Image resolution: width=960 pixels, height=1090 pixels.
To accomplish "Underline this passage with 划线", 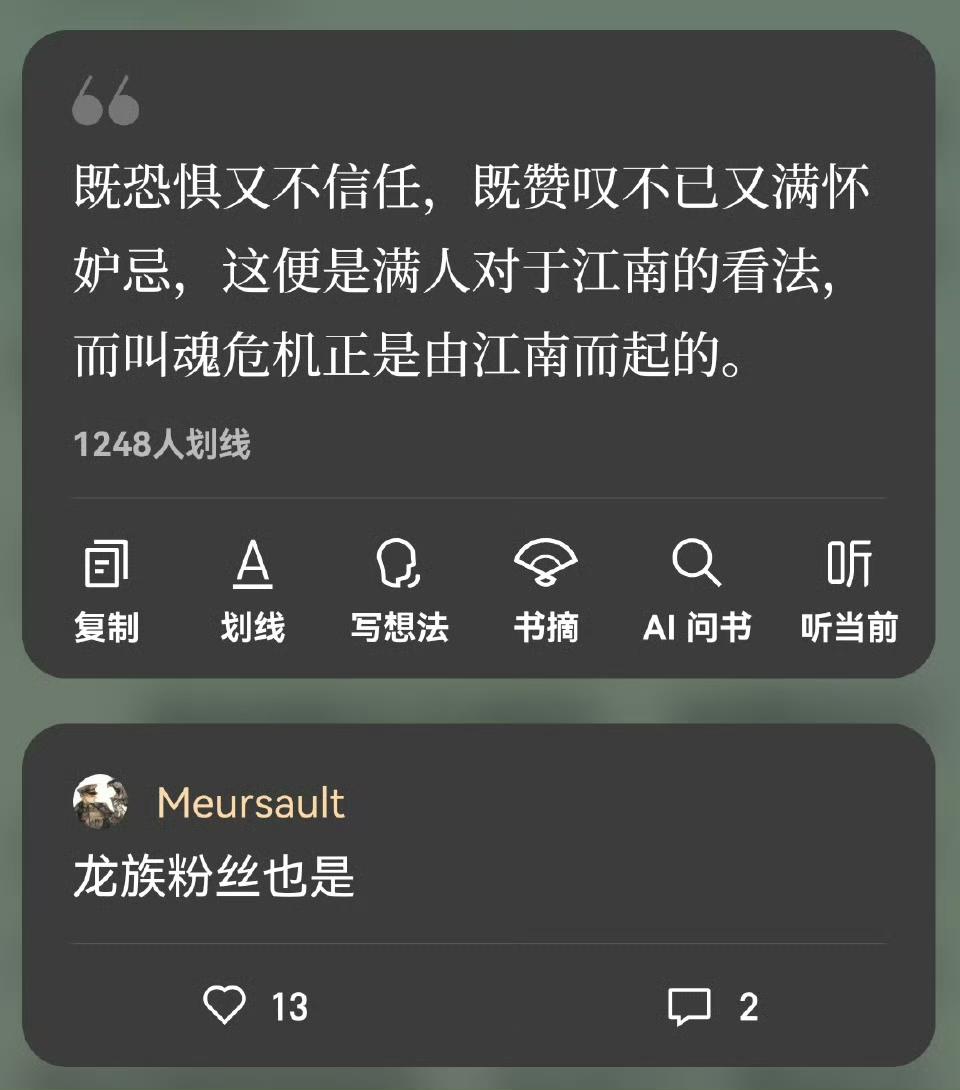I will pyautogui.click(x=252, y=590).
